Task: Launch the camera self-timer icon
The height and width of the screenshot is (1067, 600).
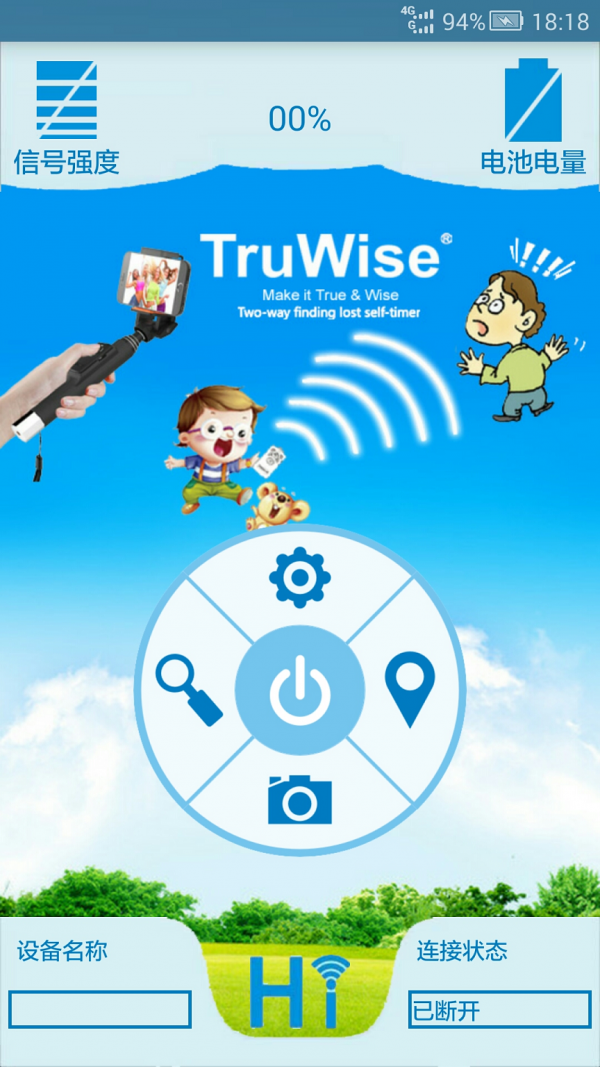Action: (300, 800)
